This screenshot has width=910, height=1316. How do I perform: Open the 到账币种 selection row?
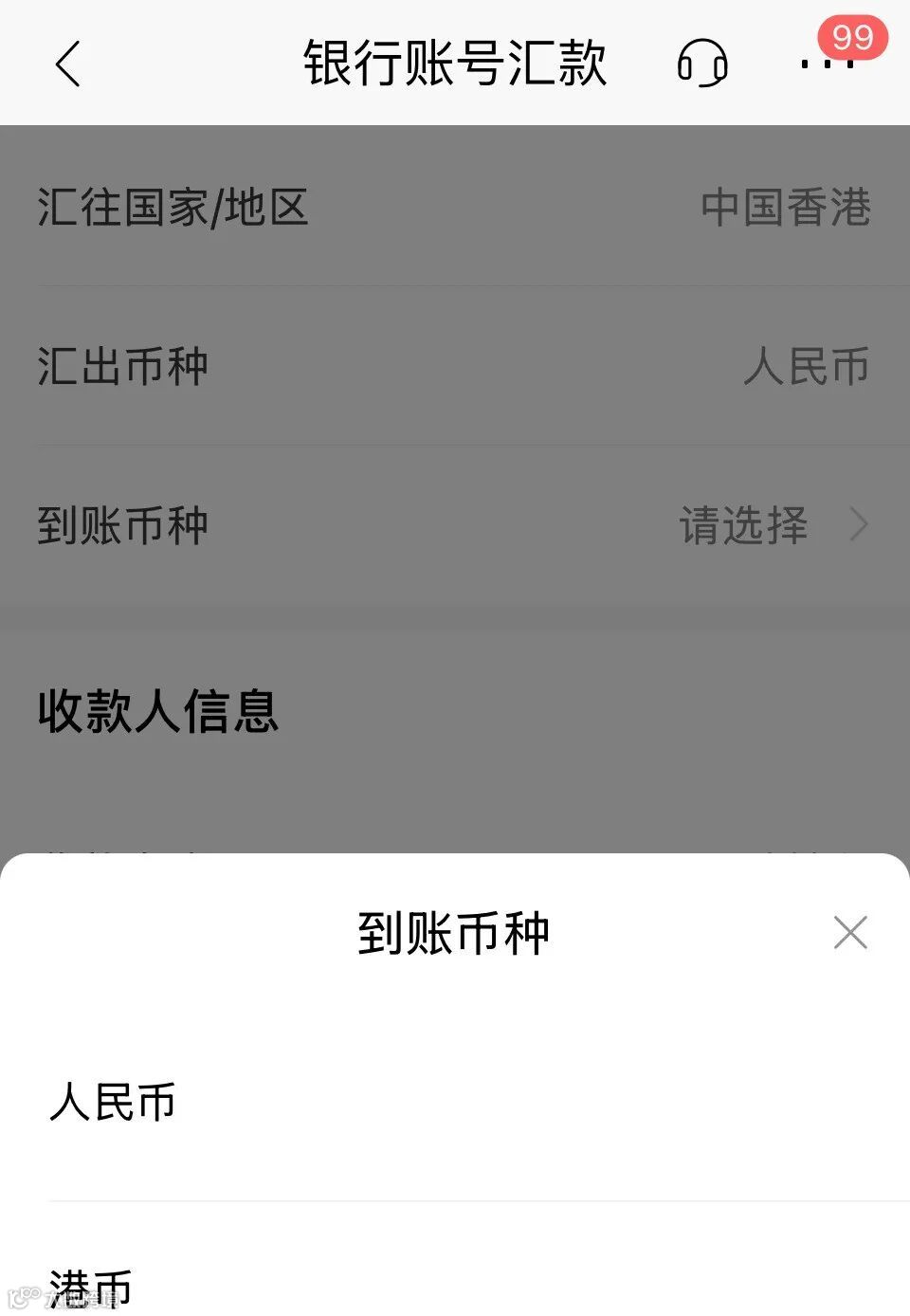455,524
